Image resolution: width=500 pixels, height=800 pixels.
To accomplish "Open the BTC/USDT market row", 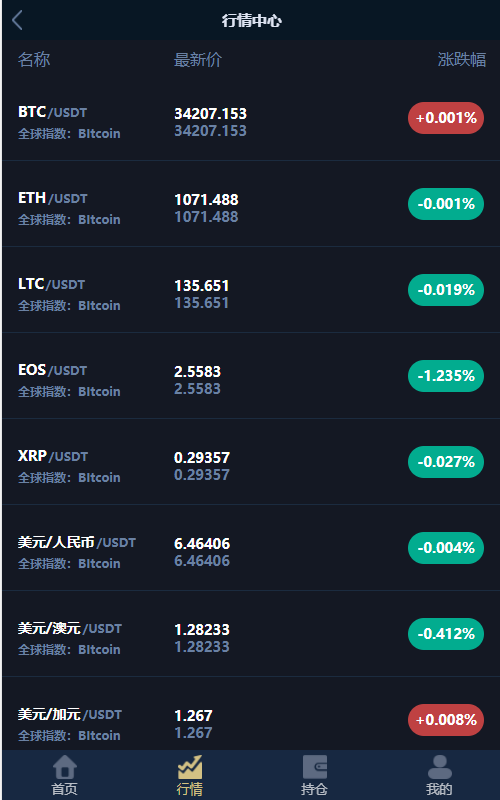I will pos(251,118).
